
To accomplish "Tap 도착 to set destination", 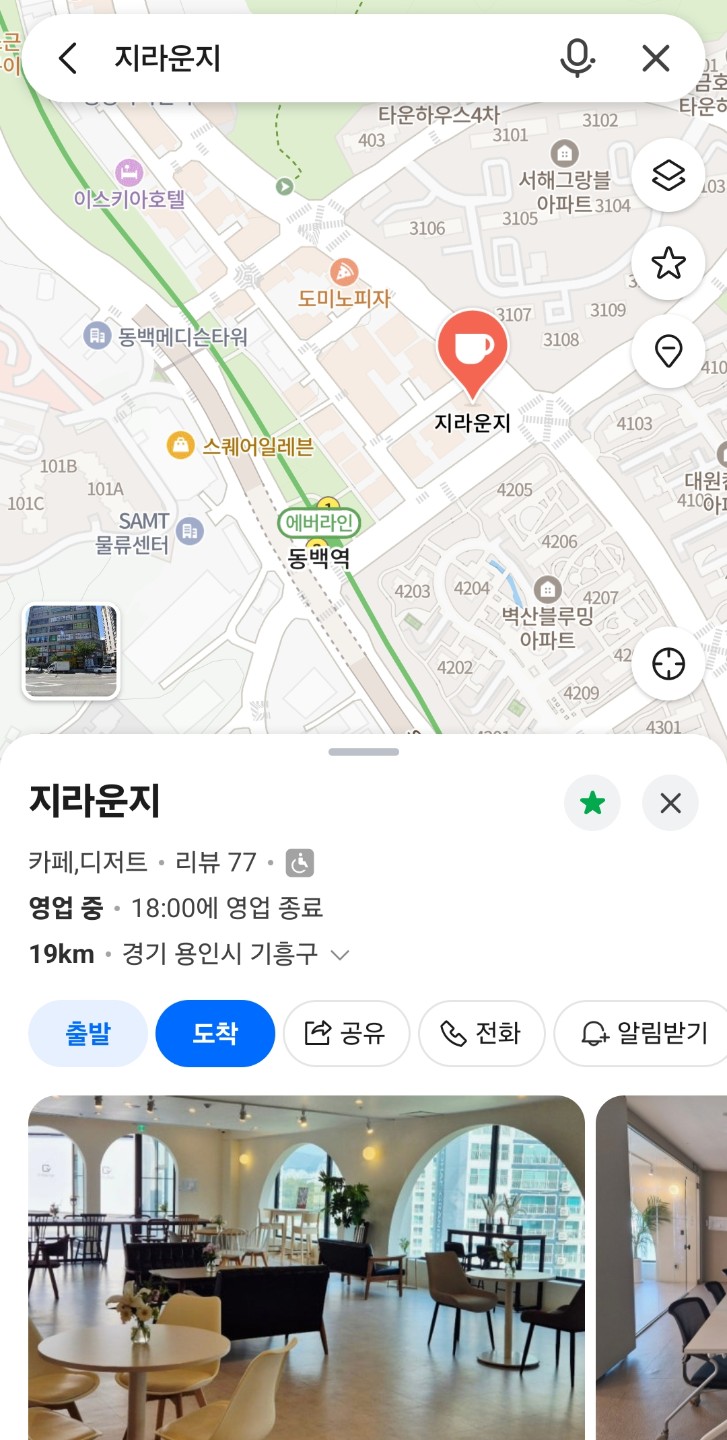I will tap(215, 1034).
